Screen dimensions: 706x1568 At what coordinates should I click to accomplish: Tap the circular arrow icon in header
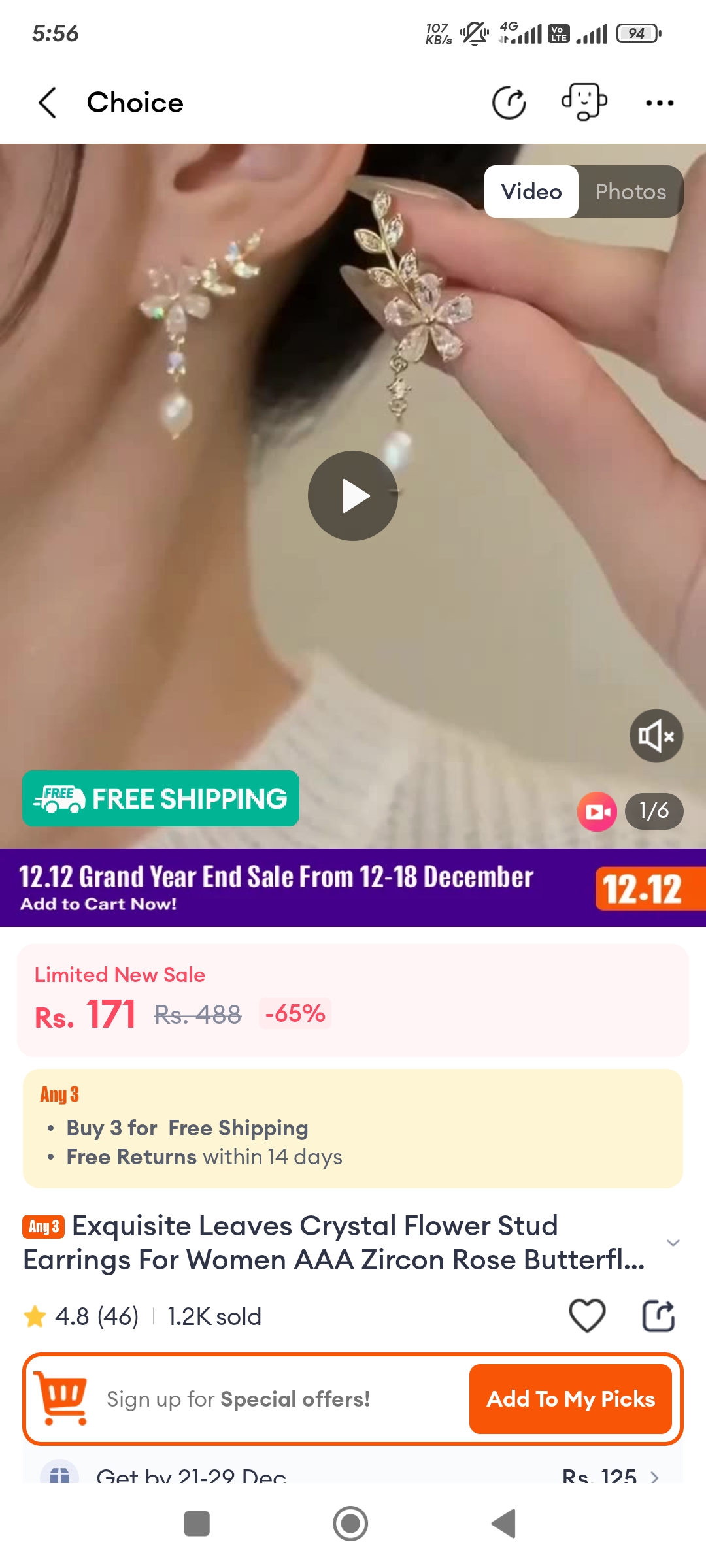tap(509, 103)
